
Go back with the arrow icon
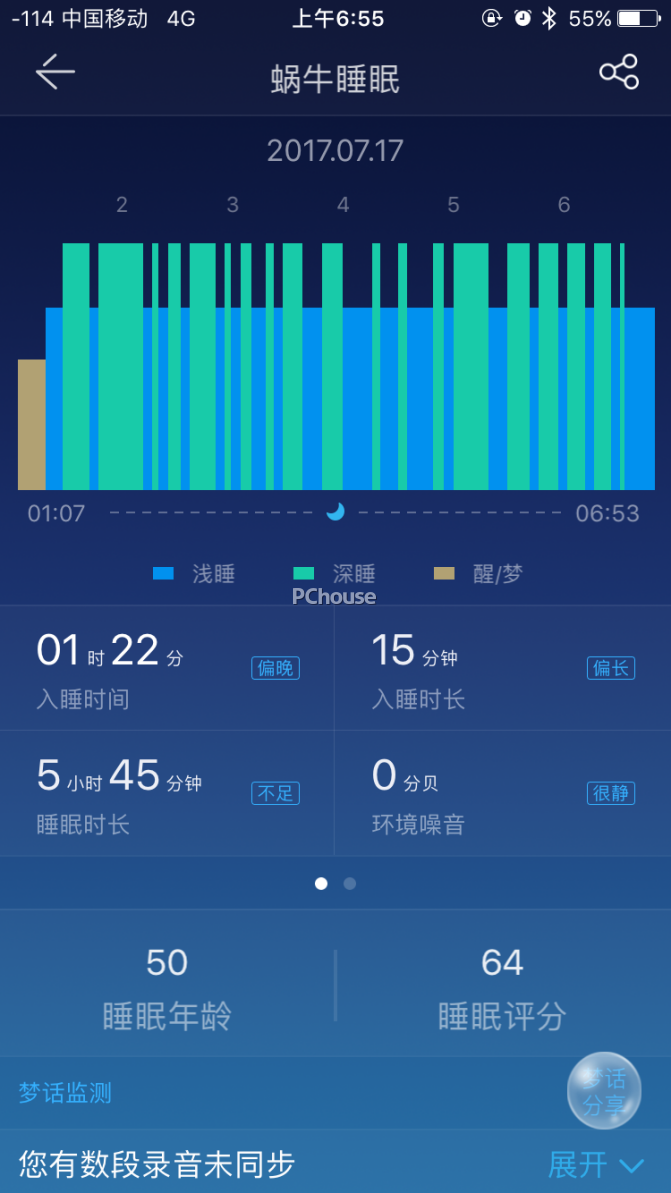[55, 72]
